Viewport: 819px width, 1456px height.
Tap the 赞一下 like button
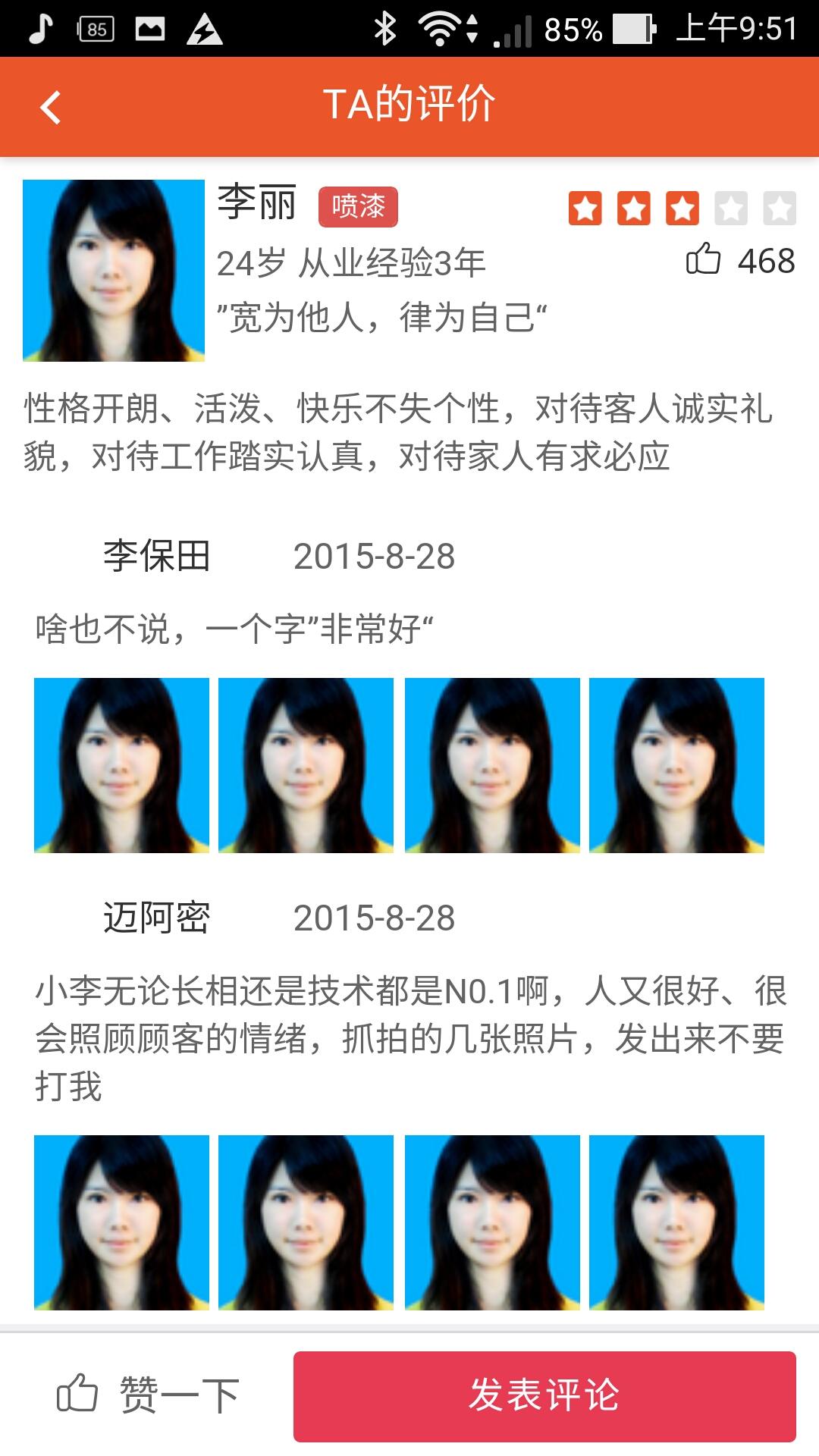[x=148, y=1395]
